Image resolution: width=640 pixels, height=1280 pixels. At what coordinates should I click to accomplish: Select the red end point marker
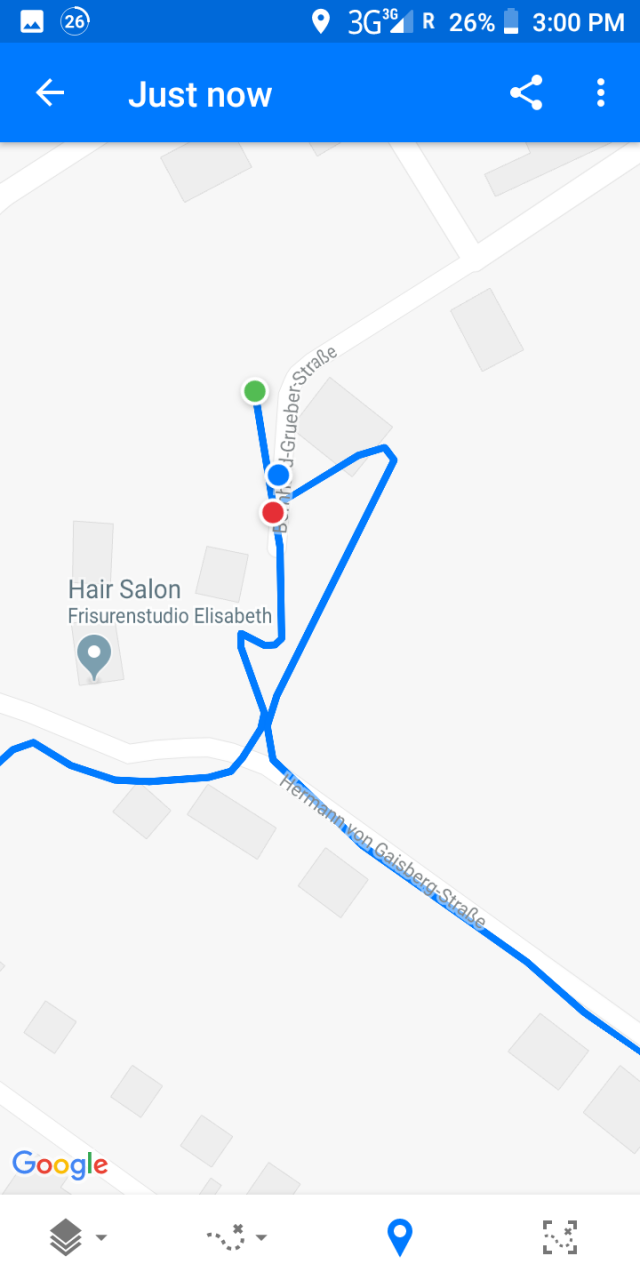(x=272, y=513)
